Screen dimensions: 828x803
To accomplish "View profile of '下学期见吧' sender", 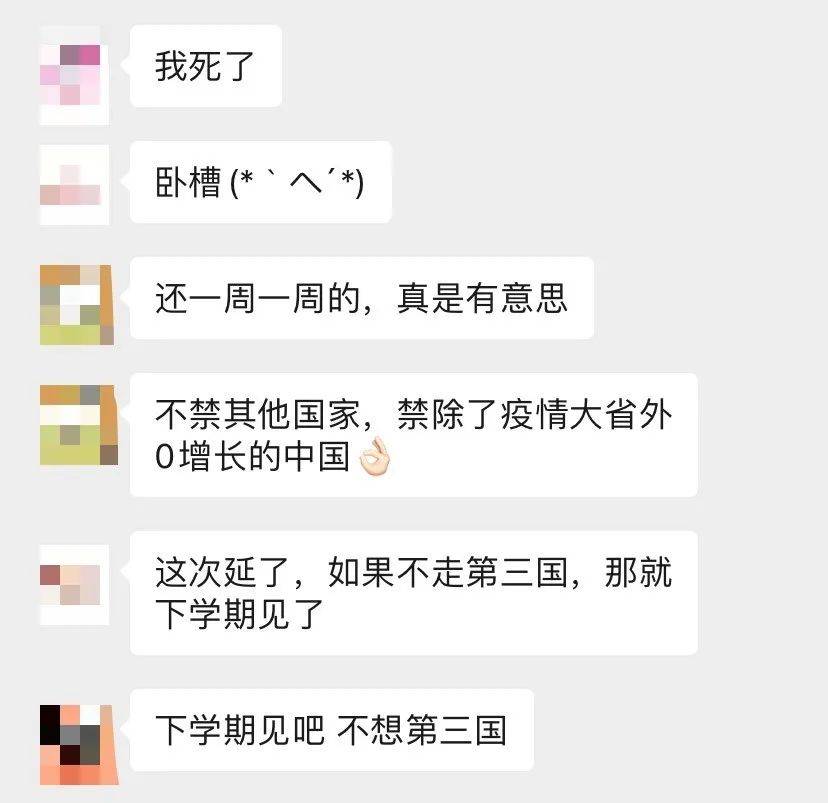I will [x=76, y=744].
